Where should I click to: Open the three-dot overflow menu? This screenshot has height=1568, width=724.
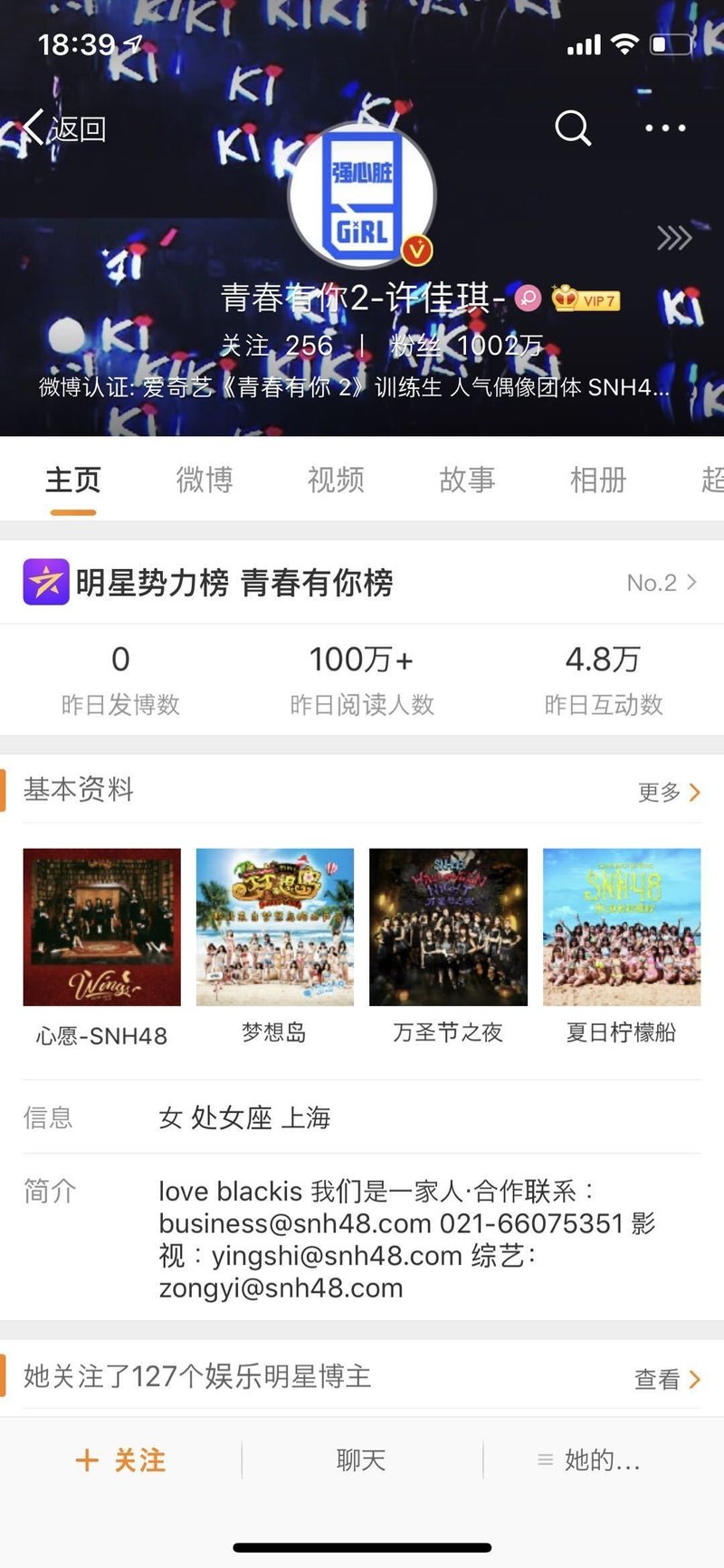point(665,128)
